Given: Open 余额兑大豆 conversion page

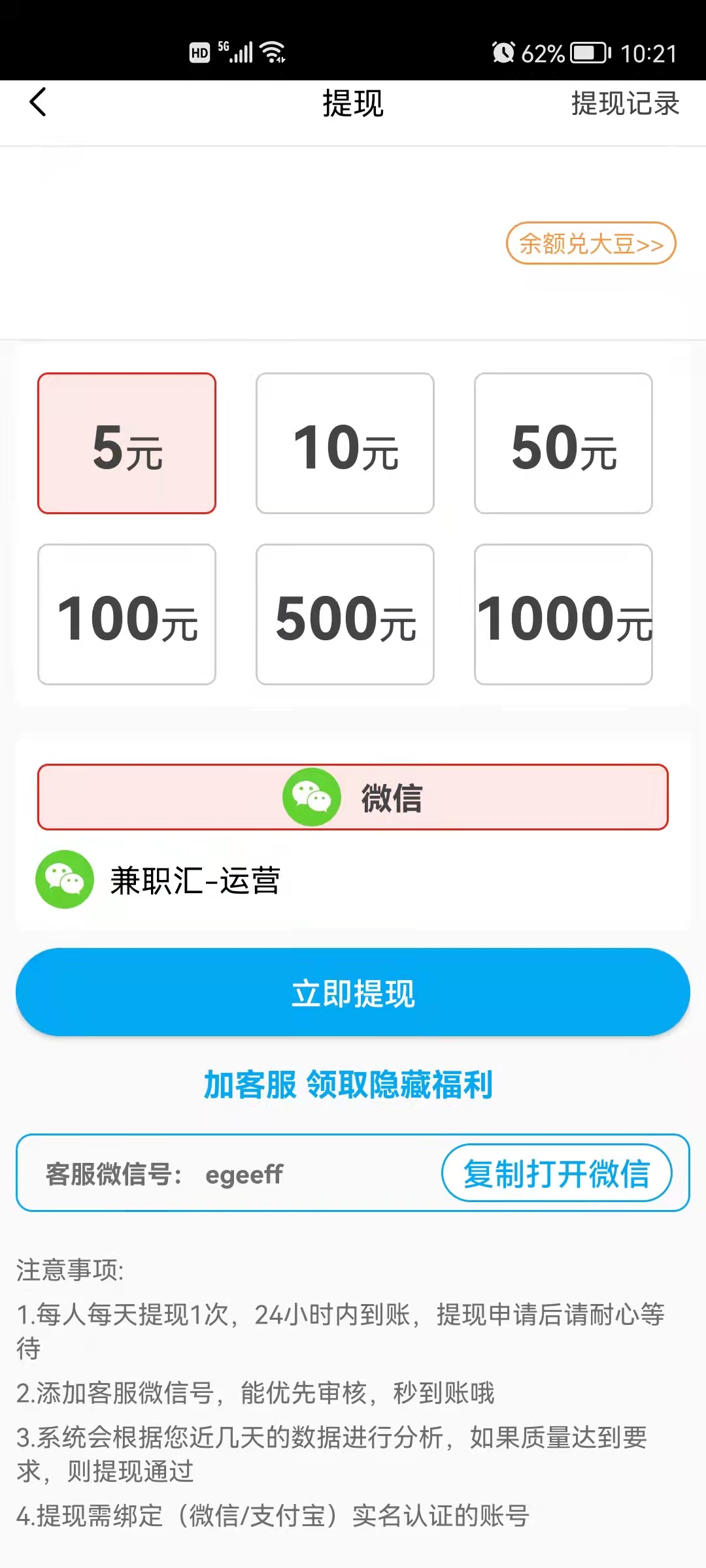Looking at the screenshot, I should point(589,244).
